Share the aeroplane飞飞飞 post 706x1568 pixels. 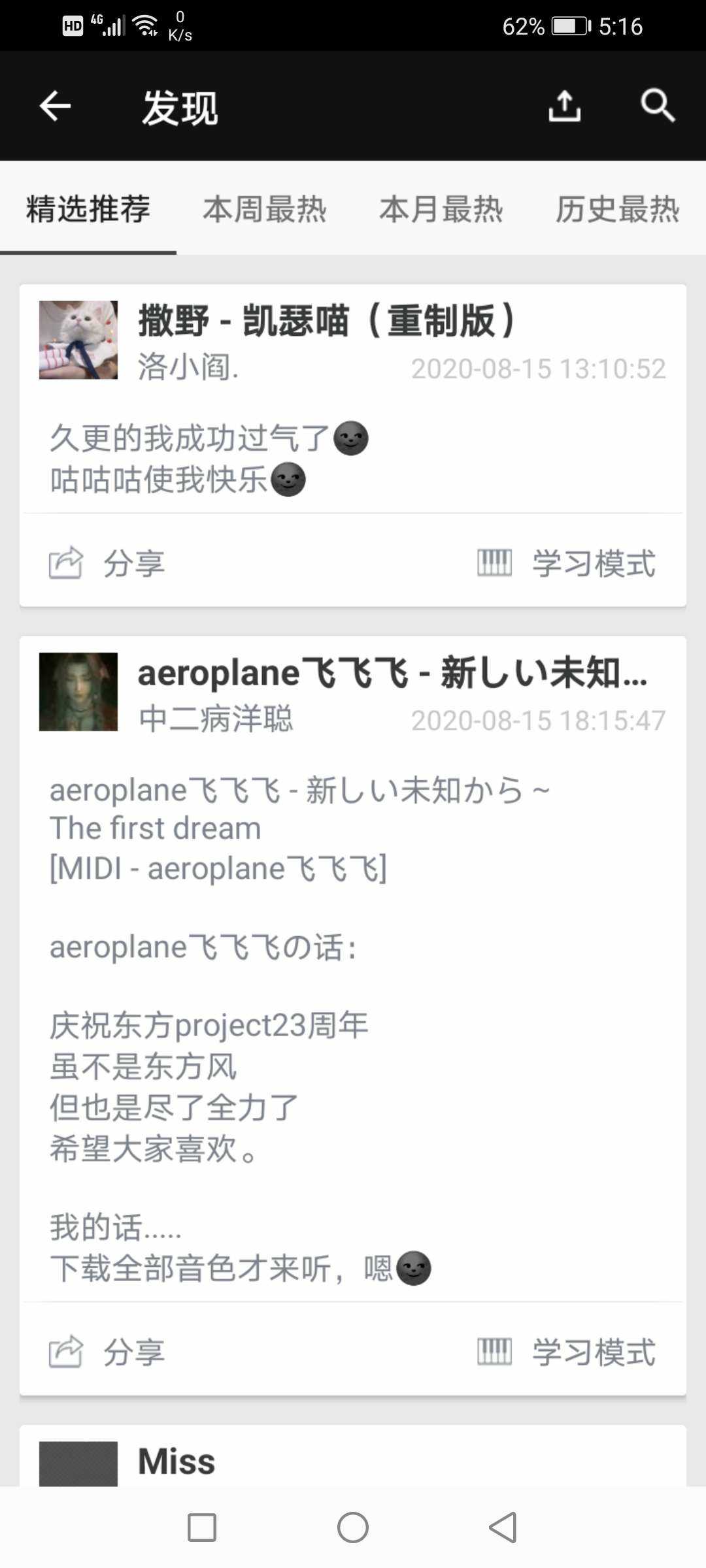click(x=108, y=1352)
